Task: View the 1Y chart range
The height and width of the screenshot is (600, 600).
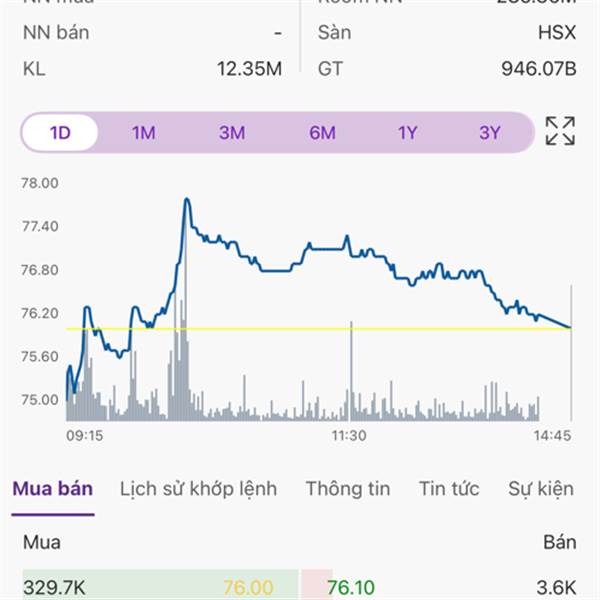Action: (x=407, y=132)
